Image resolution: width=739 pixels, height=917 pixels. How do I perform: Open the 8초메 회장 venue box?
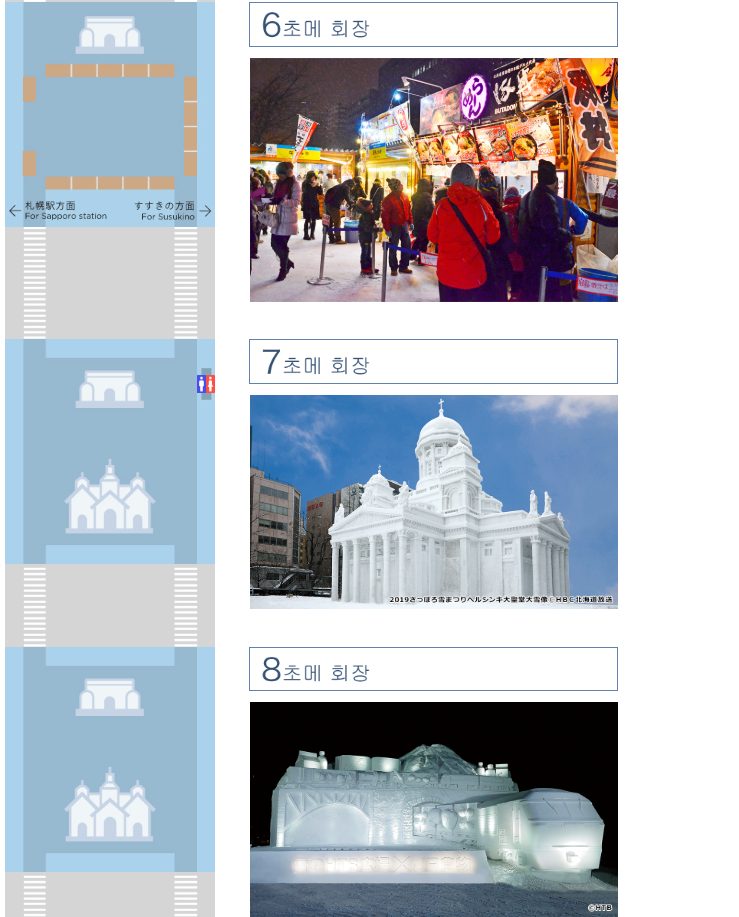pos(433,669)
